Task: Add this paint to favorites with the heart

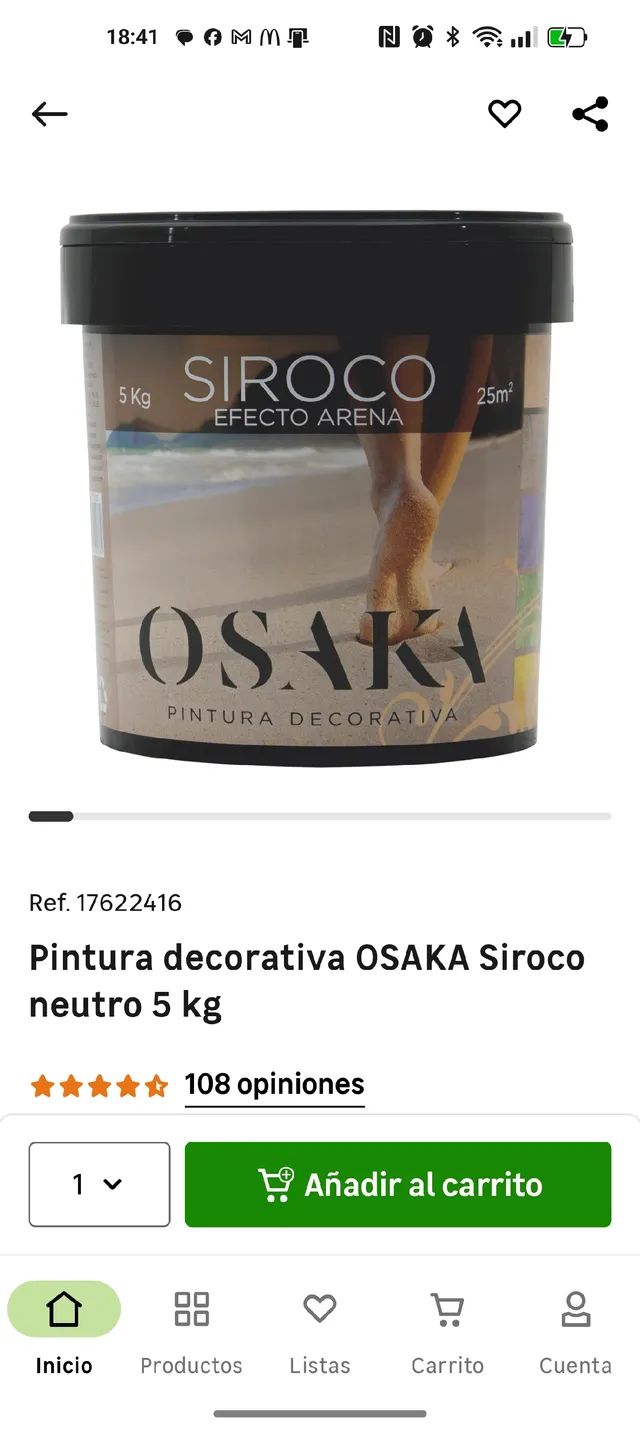Action: click(x=504, y=115)
